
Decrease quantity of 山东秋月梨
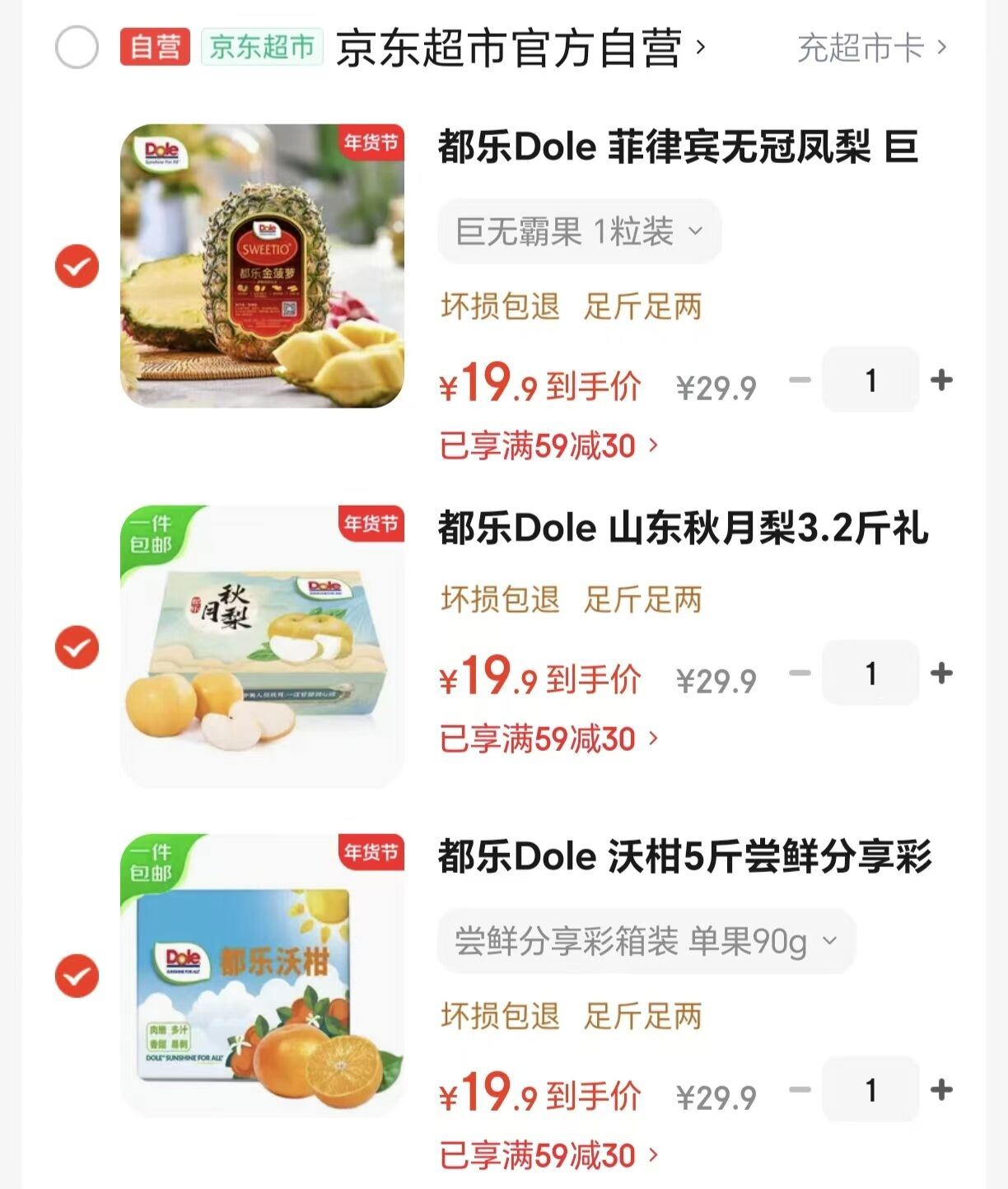(800, 673)
